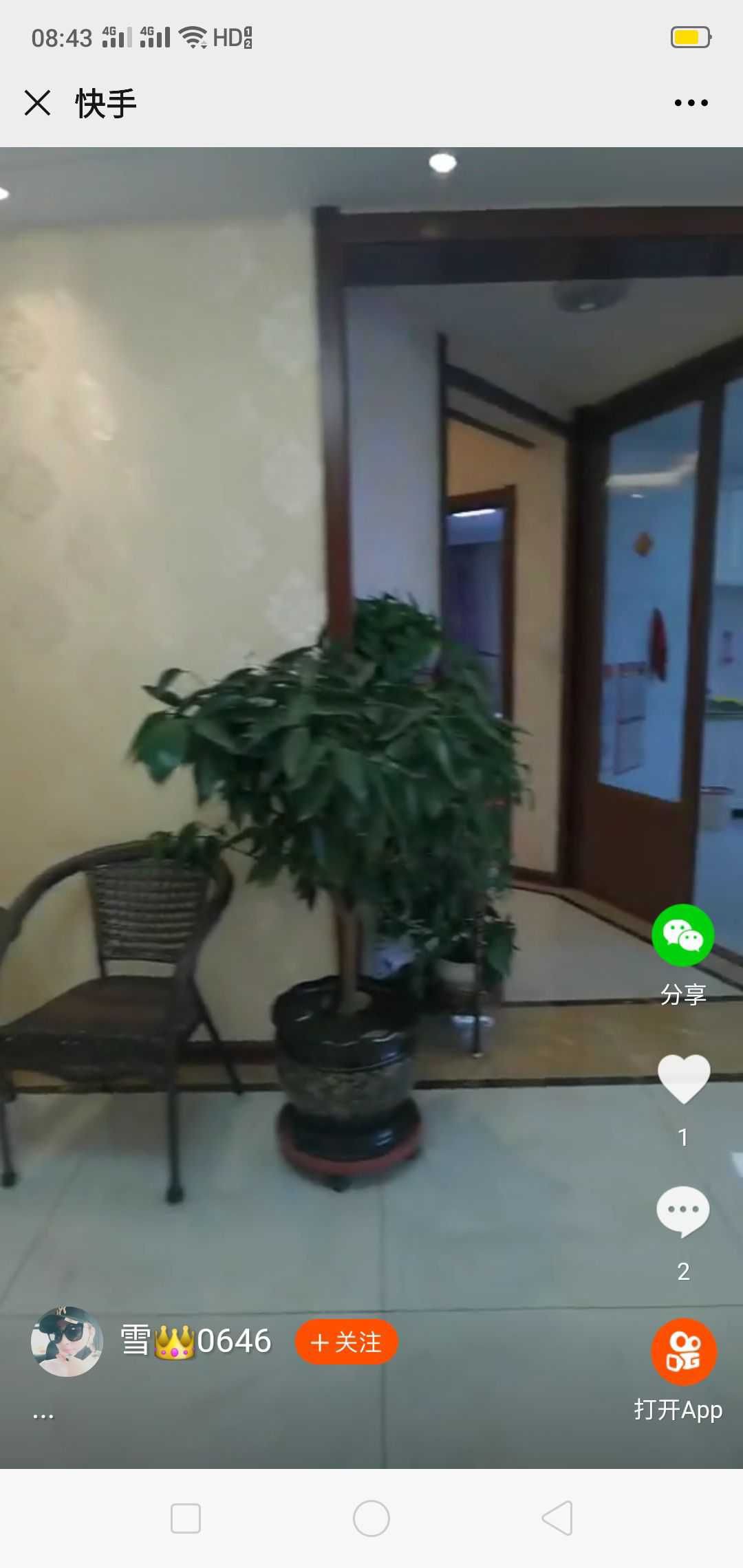Close the 快手 page
This screenshot has height=1568, width=743.
click(37, 103)
